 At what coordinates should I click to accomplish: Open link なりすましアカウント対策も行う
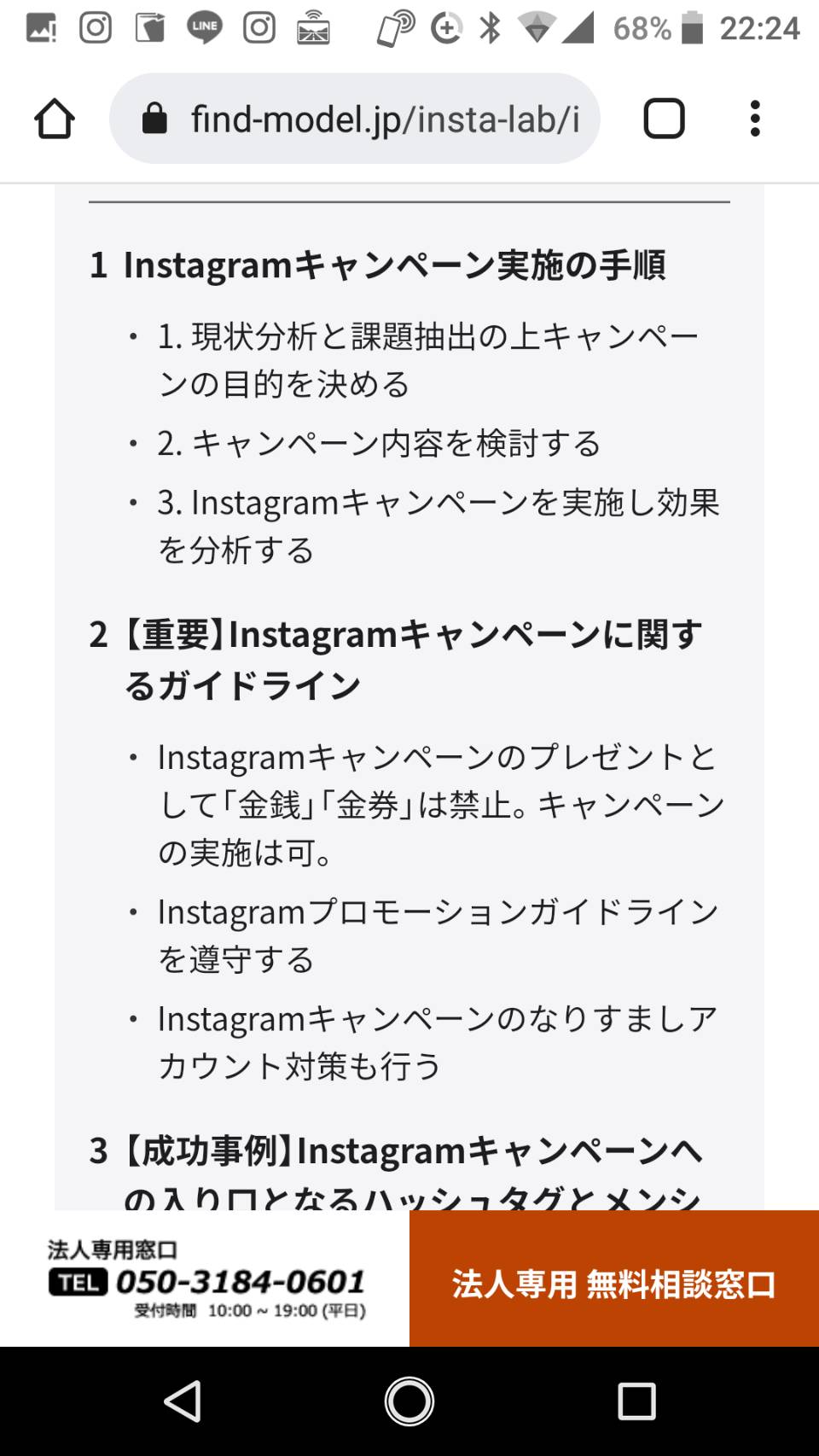(x=437, y=1042)
